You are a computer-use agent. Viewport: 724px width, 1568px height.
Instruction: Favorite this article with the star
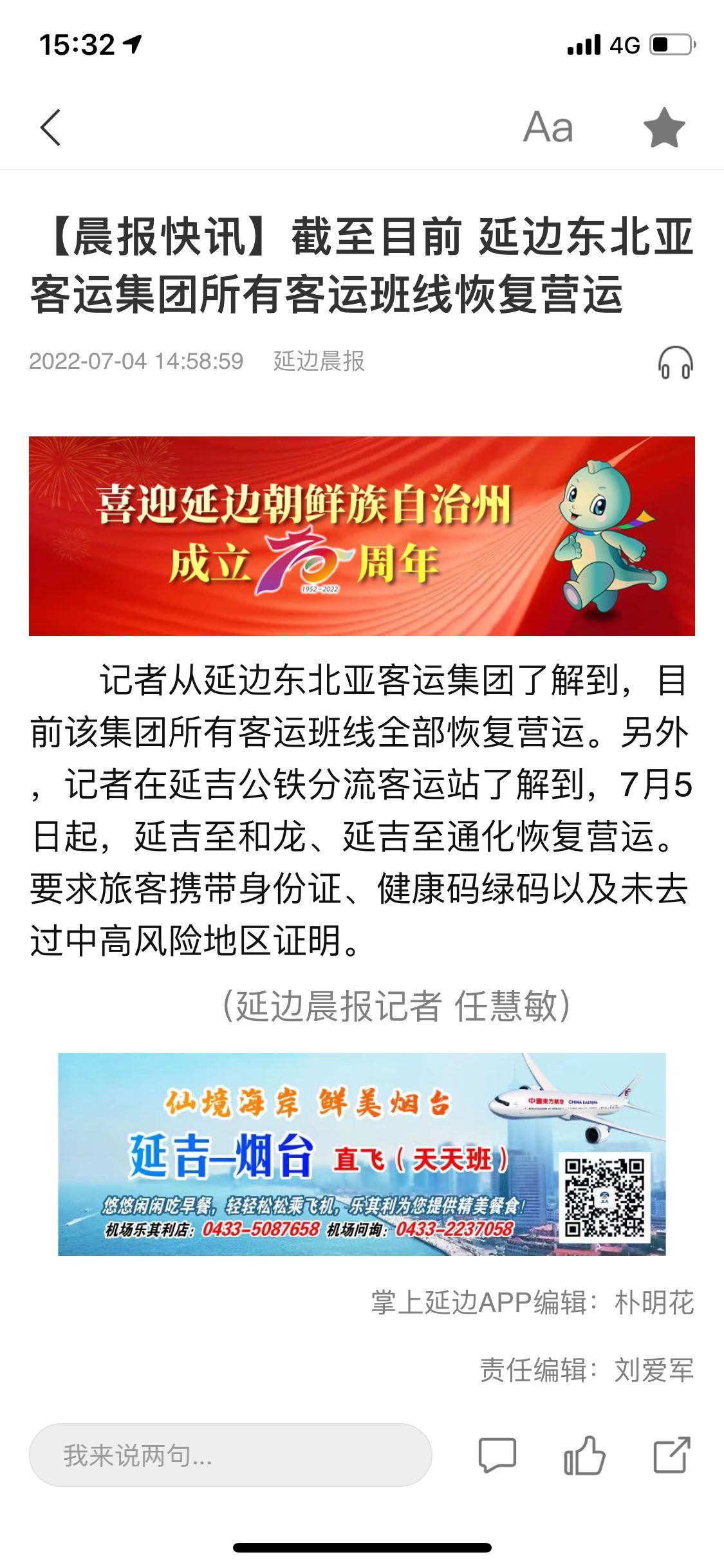(664, 127)
